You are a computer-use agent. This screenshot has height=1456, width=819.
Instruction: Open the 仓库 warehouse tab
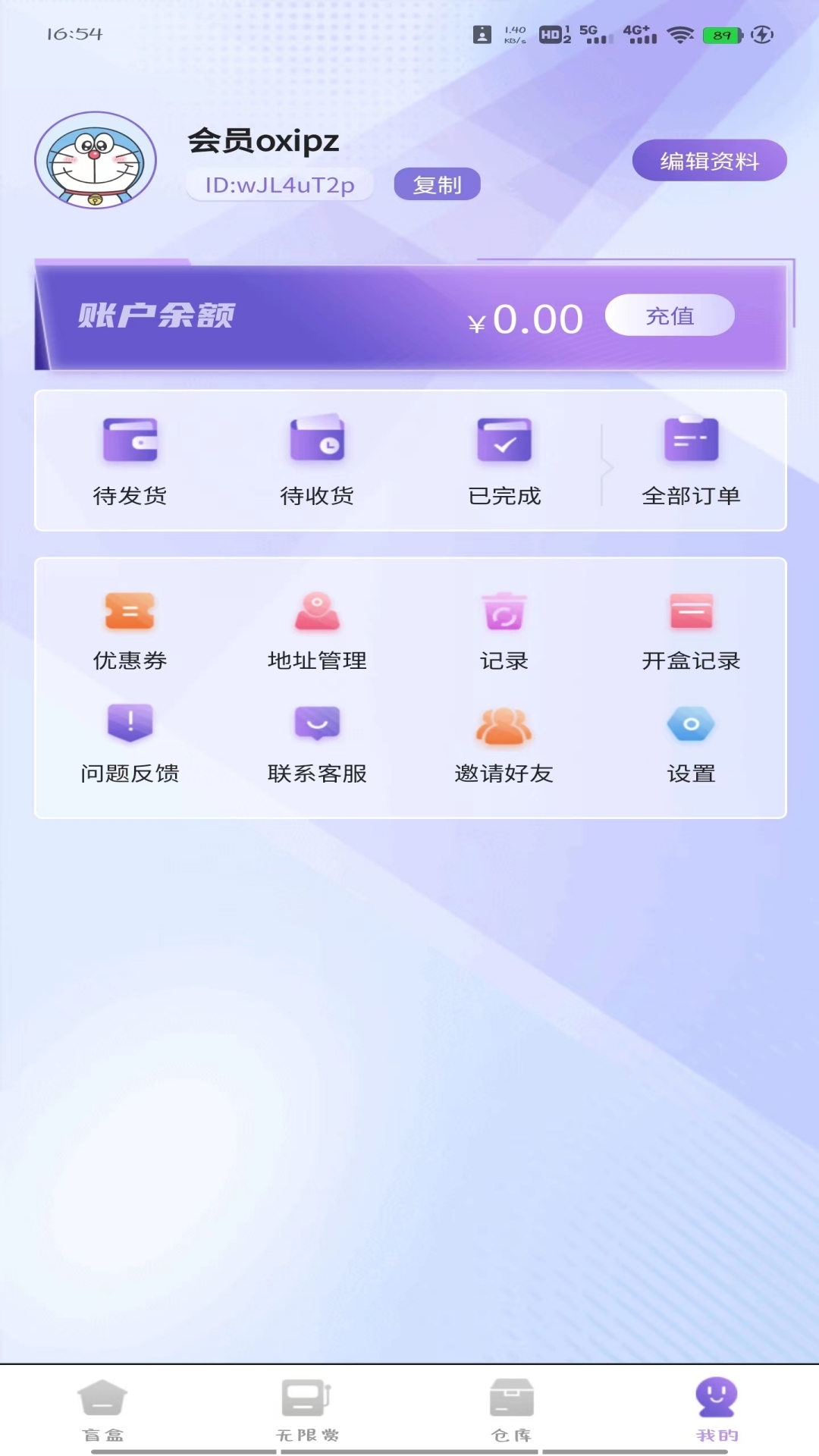(513, 1412)
